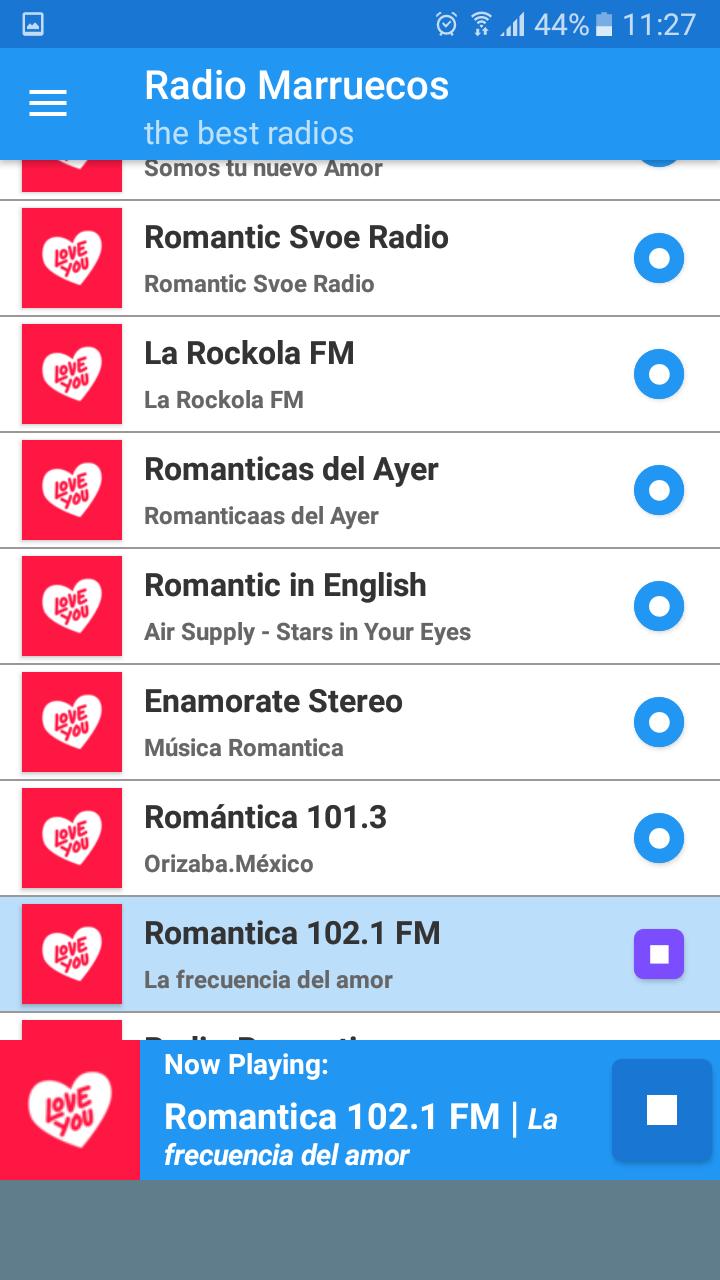Start the Romantic in English stream
Viewport: 720px width, 1280px height.
[659, 607]
